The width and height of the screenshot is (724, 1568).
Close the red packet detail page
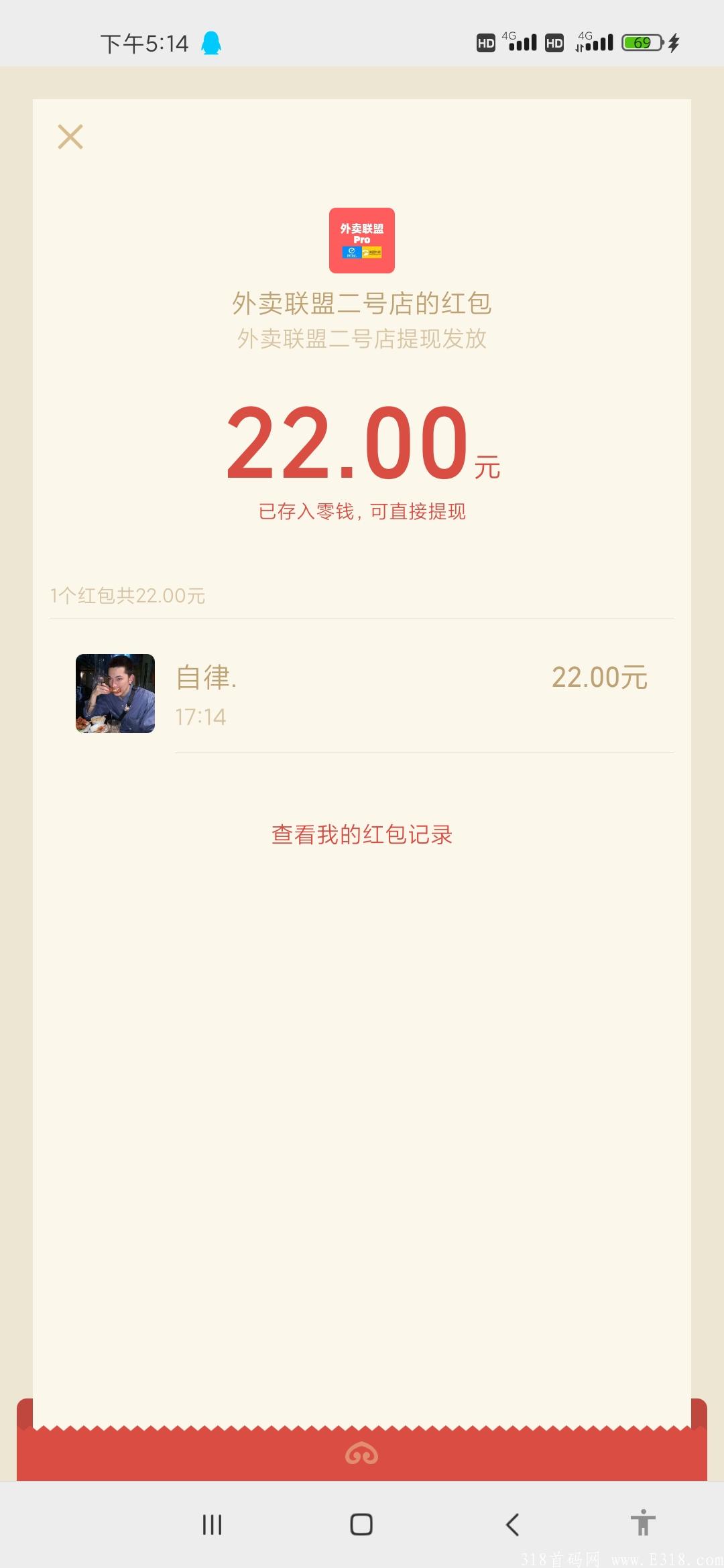[x=69, y=137]
